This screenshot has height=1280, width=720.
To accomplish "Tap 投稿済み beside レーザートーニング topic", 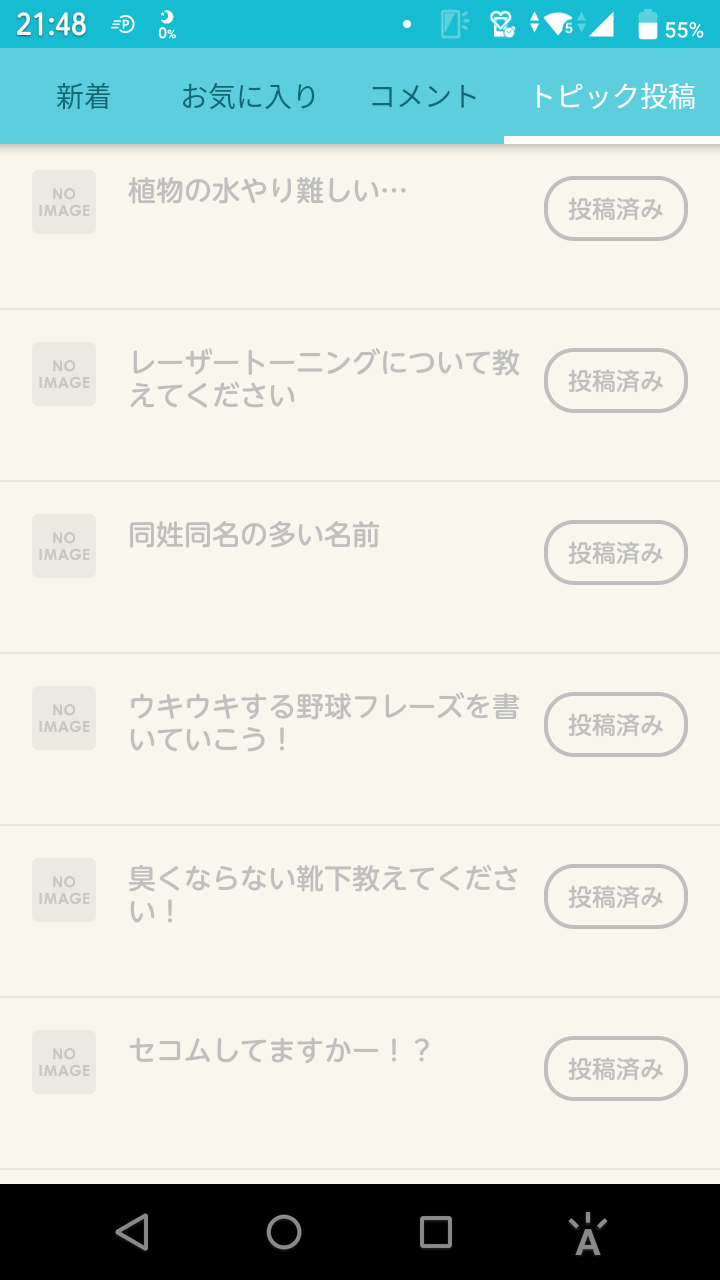I will pyautogui.click(x=616, y=381).
